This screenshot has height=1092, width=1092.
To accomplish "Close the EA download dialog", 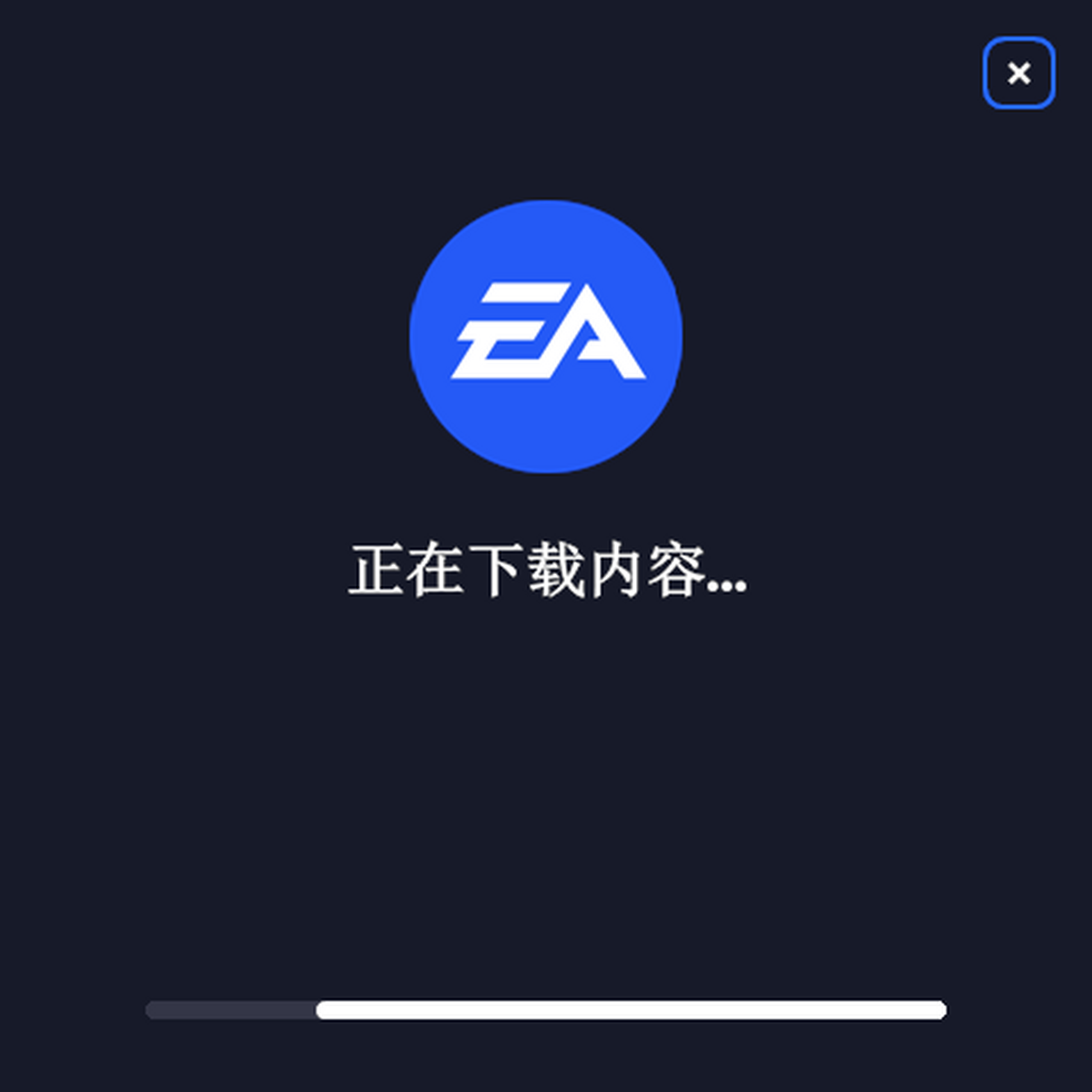I will tap(1018, 73).
